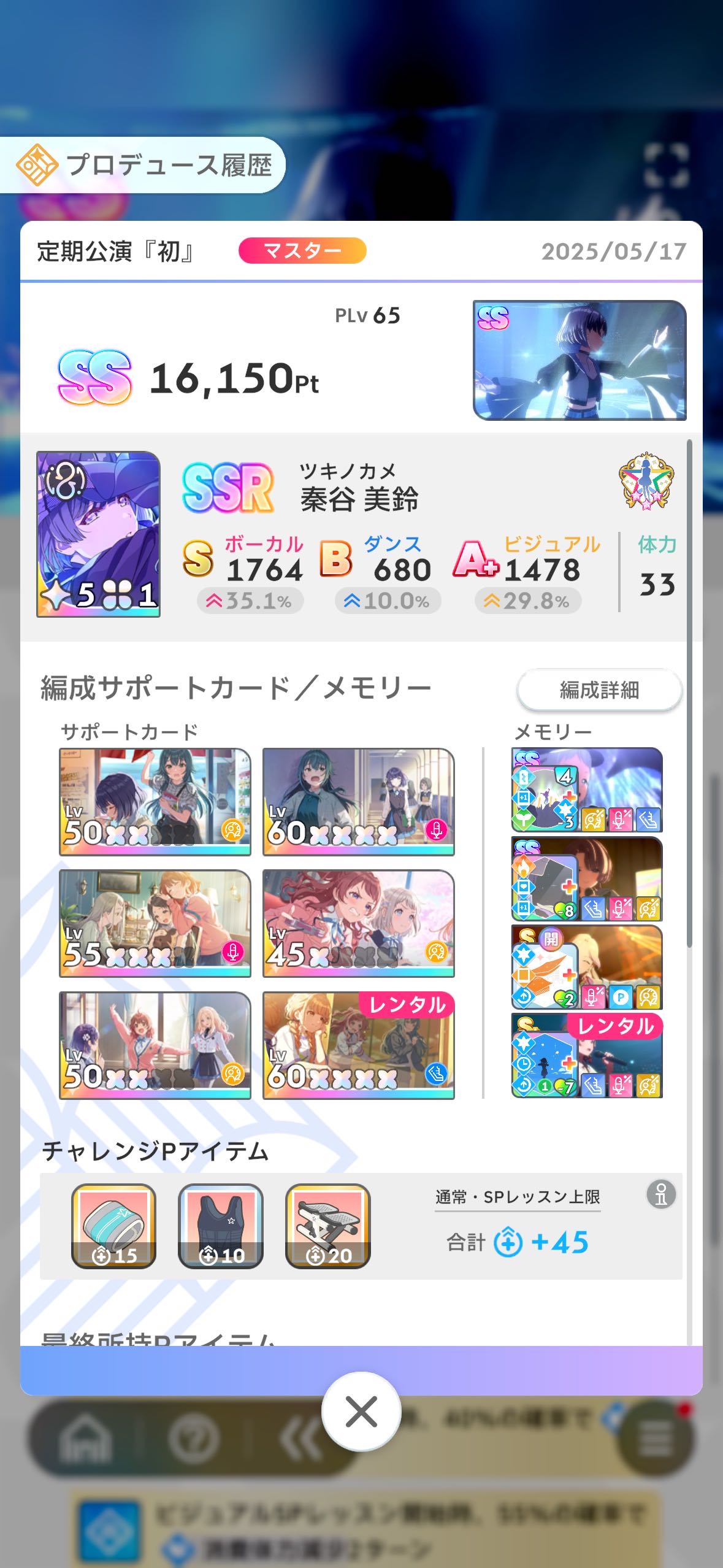Screen dimensions: 723x1568
Task: View the ツキノカメ 秦谷美鈴 idol card
Action: (98, 534)
